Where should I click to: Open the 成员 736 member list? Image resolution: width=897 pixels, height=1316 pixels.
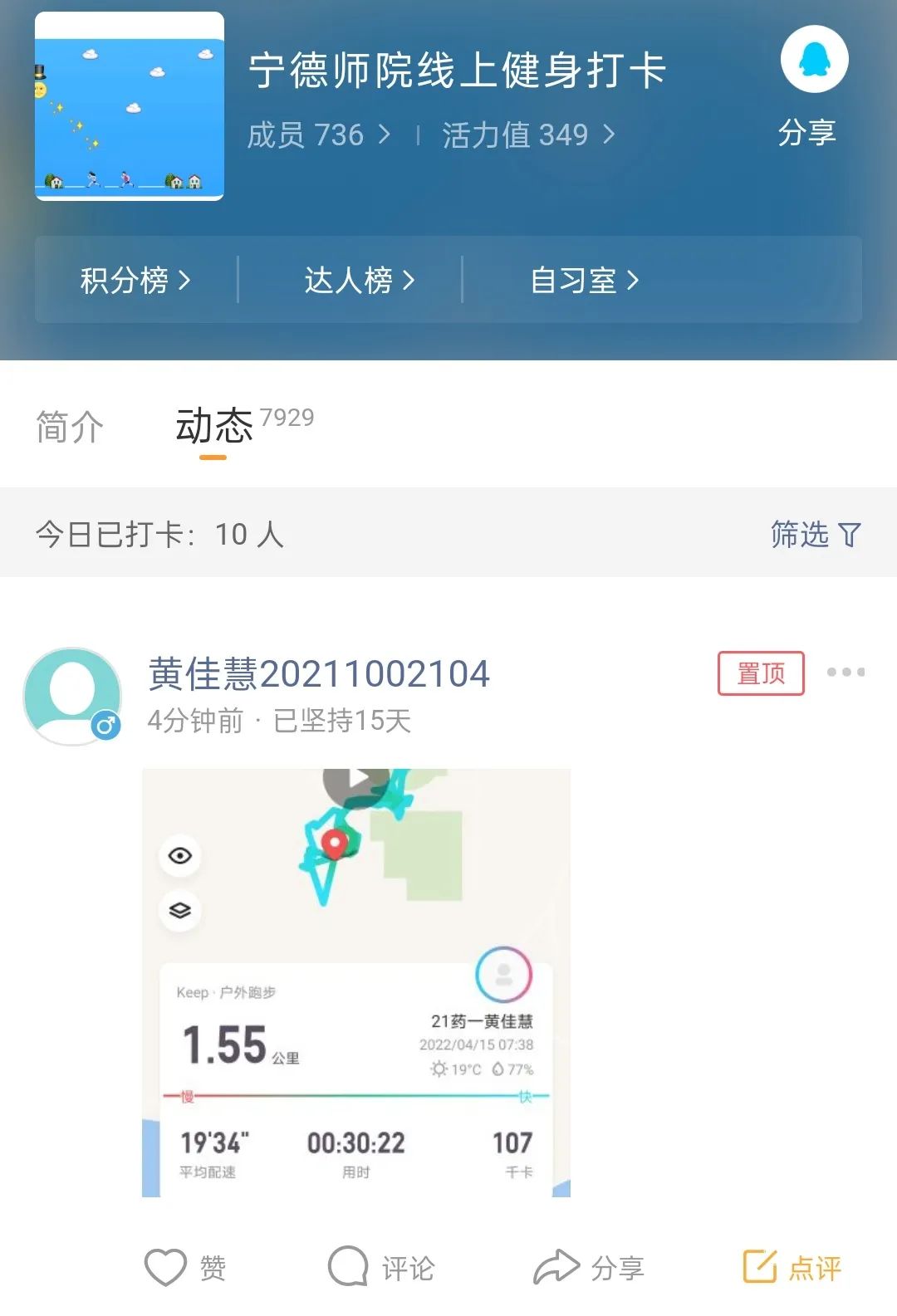point(318,135)
